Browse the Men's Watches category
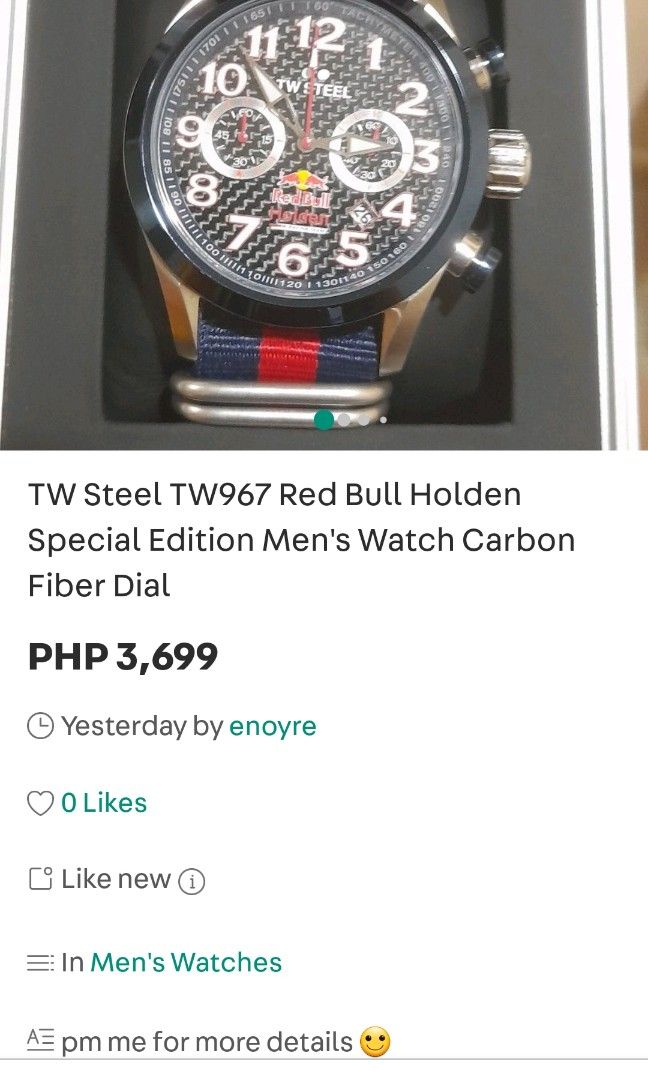Viewport: 648px width, 1080px height. pyautogui.click(x=186, y=962)
